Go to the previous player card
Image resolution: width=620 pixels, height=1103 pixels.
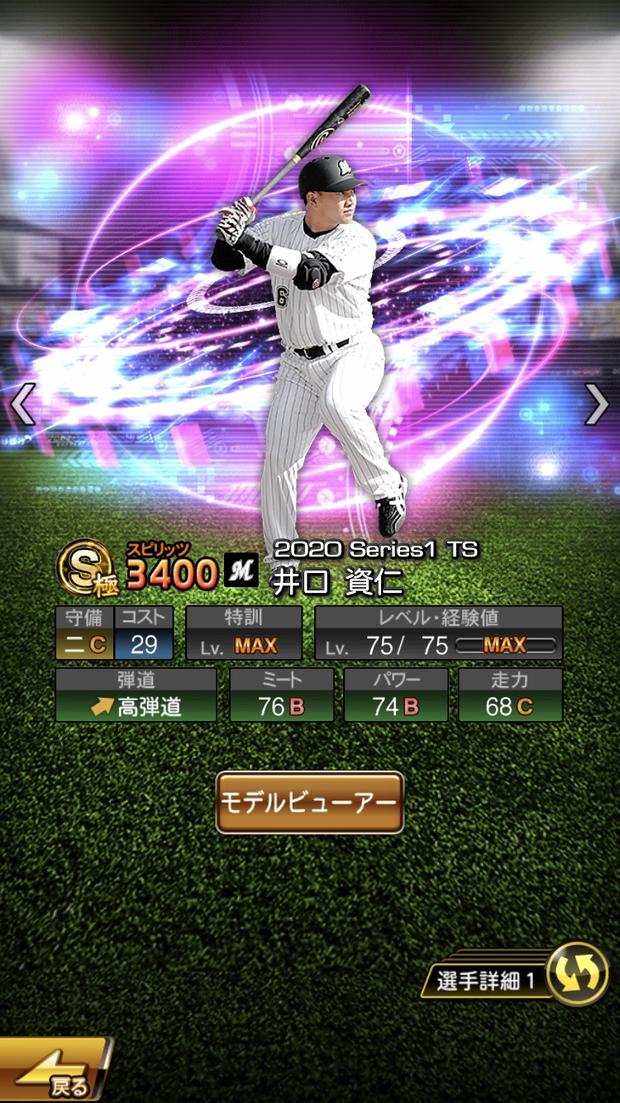tap(22, 404)
